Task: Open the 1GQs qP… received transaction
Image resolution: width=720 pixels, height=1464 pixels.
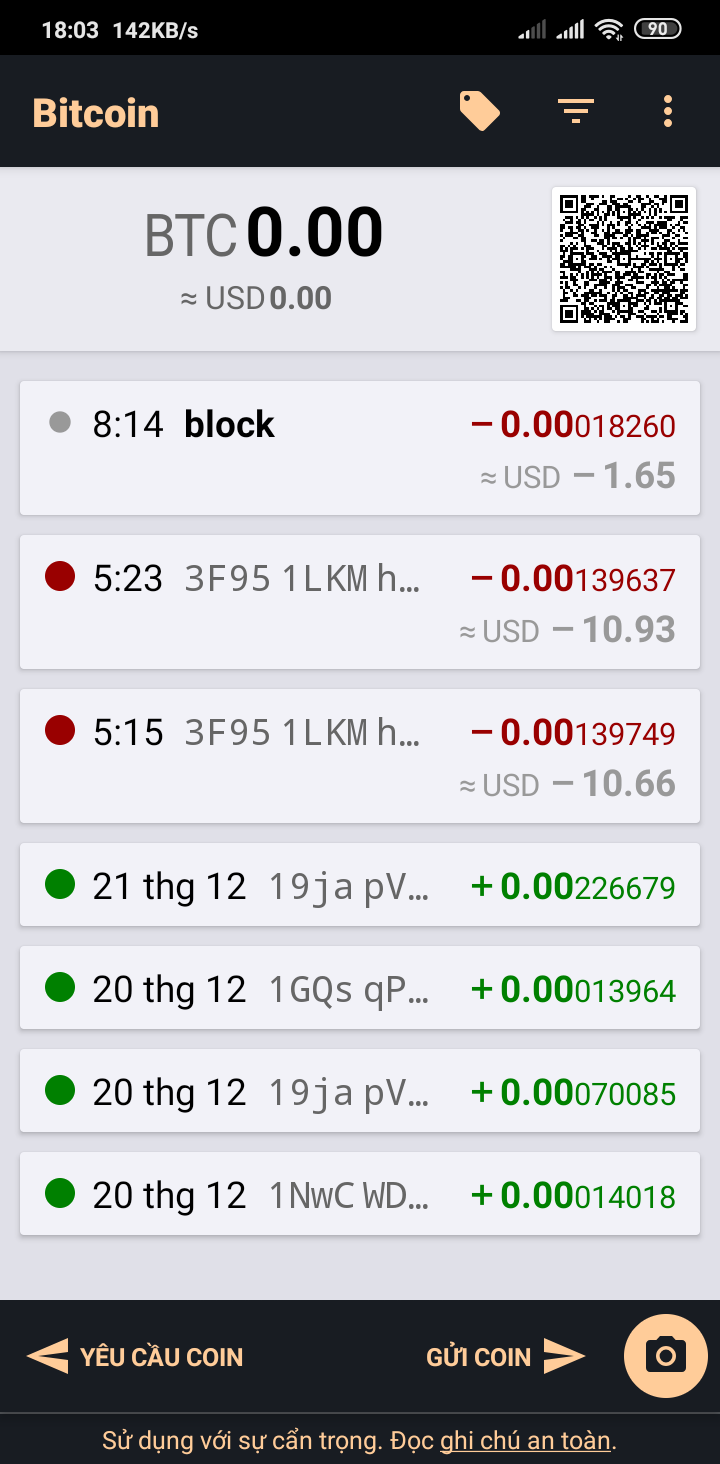Action: coord(360,988)
